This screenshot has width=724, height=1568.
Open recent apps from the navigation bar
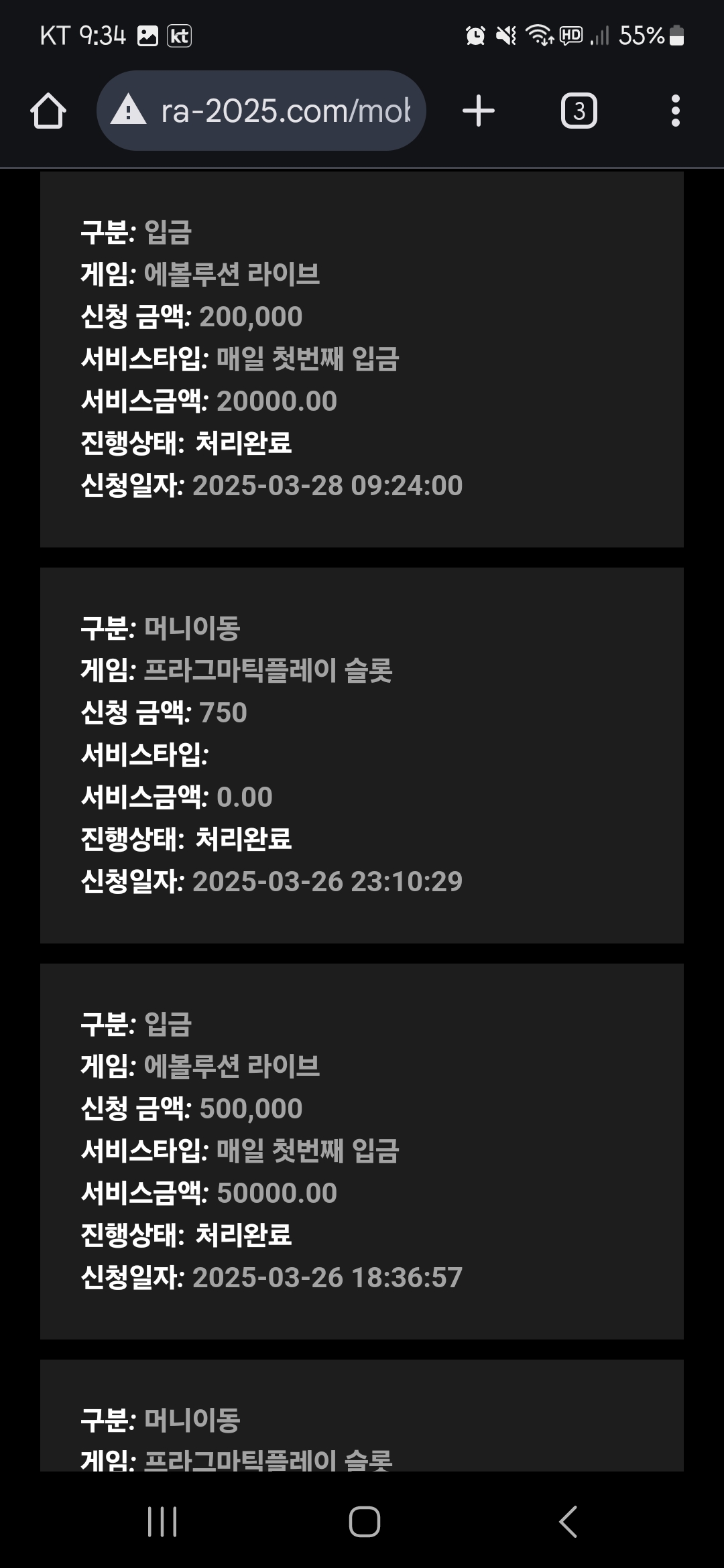click(x=162, y=1521)
